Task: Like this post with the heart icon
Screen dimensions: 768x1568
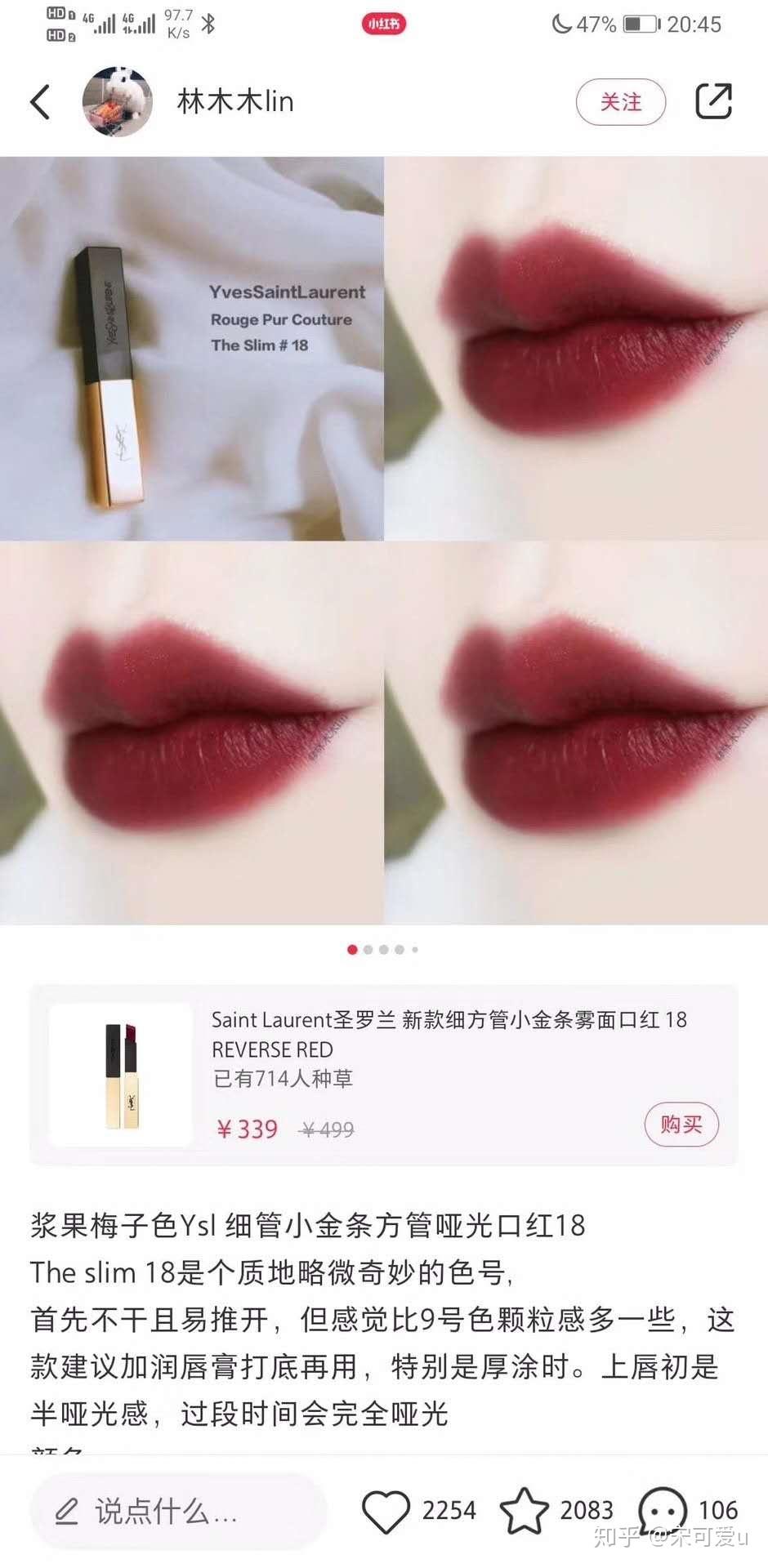Action: pyautogui.click(x=386, y=1512)
